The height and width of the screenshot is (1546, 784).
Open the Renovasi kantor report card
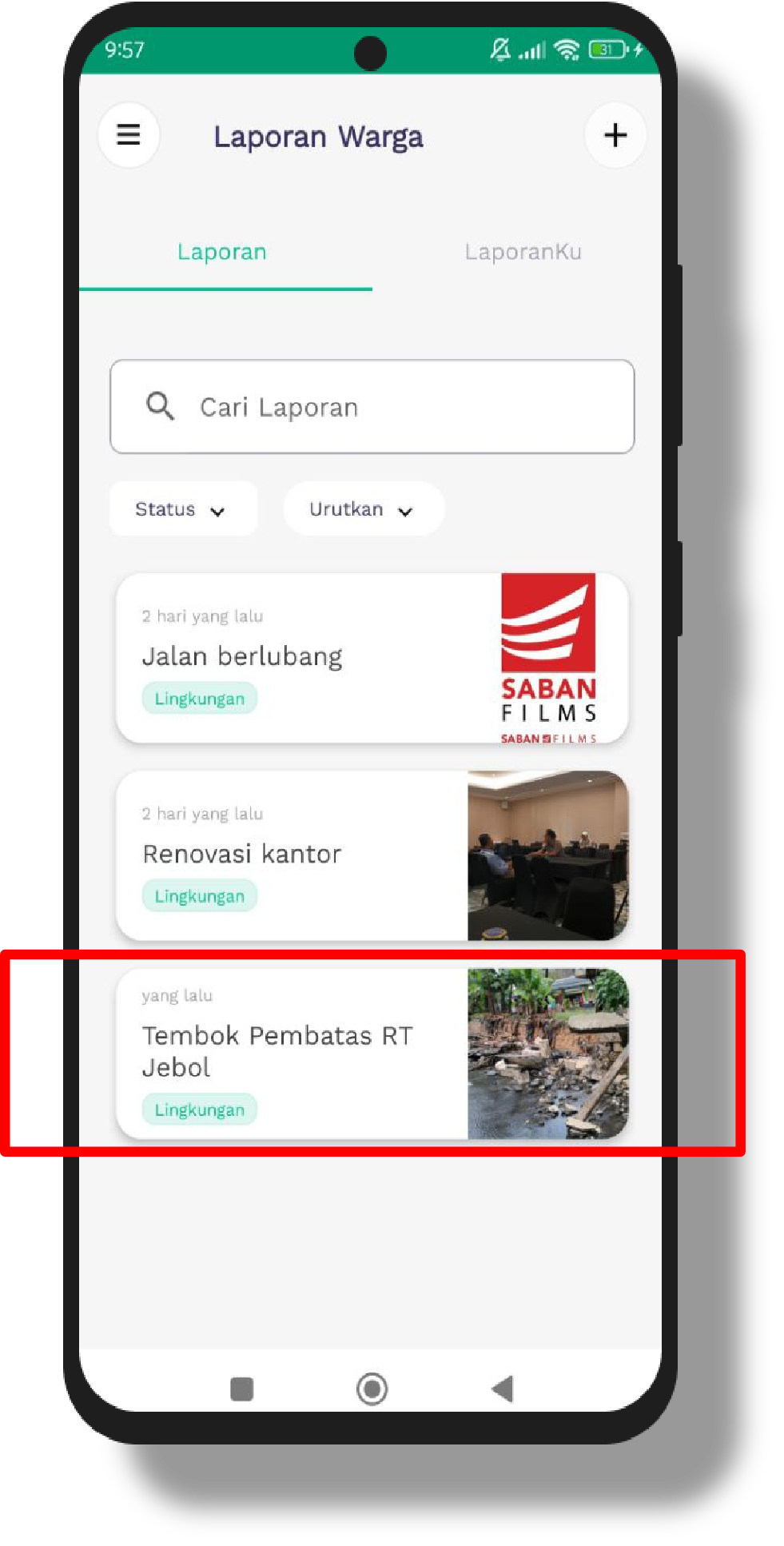pyautogui.click(x=320, y=855)
